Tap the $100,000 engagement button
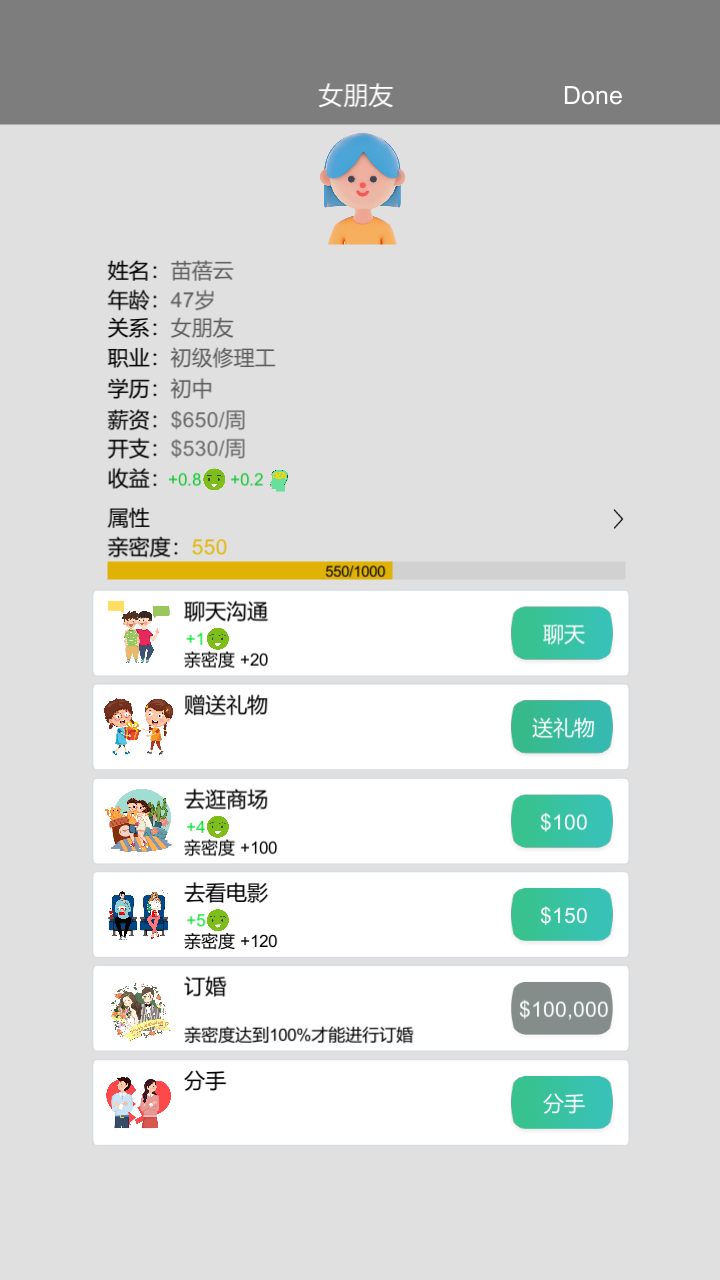 pos(562,1009)
